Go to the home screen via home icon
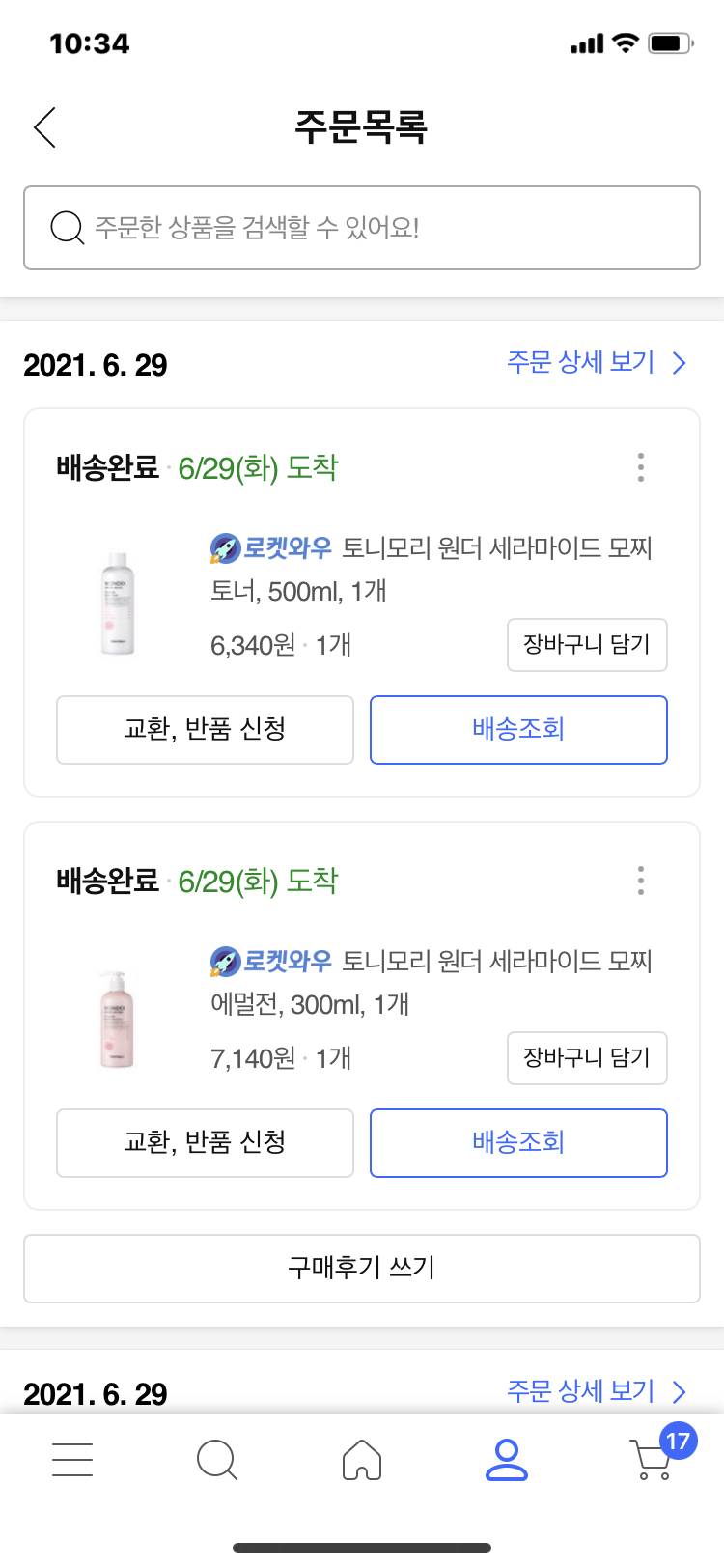This screenshot has width=724, height=1568. (x=362, y=1460)
